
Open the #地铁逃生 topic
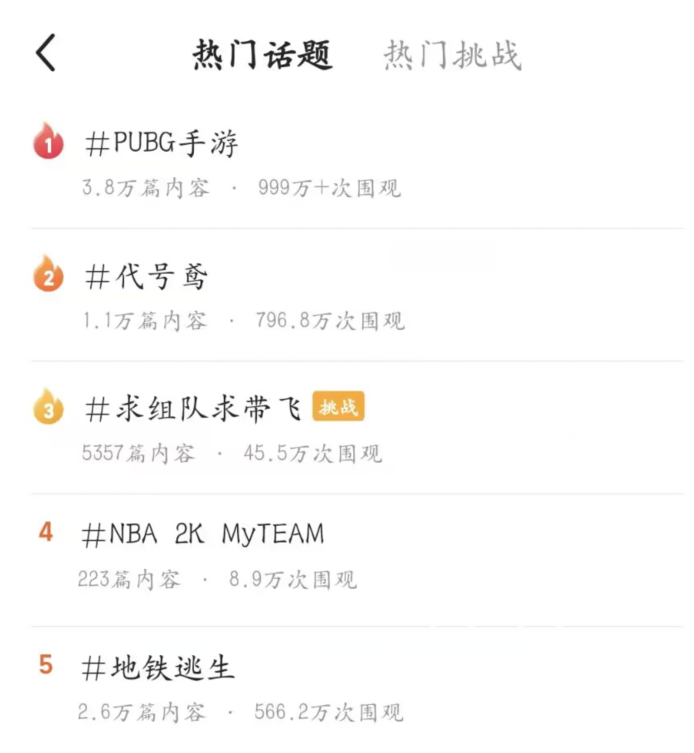point(161,668)
